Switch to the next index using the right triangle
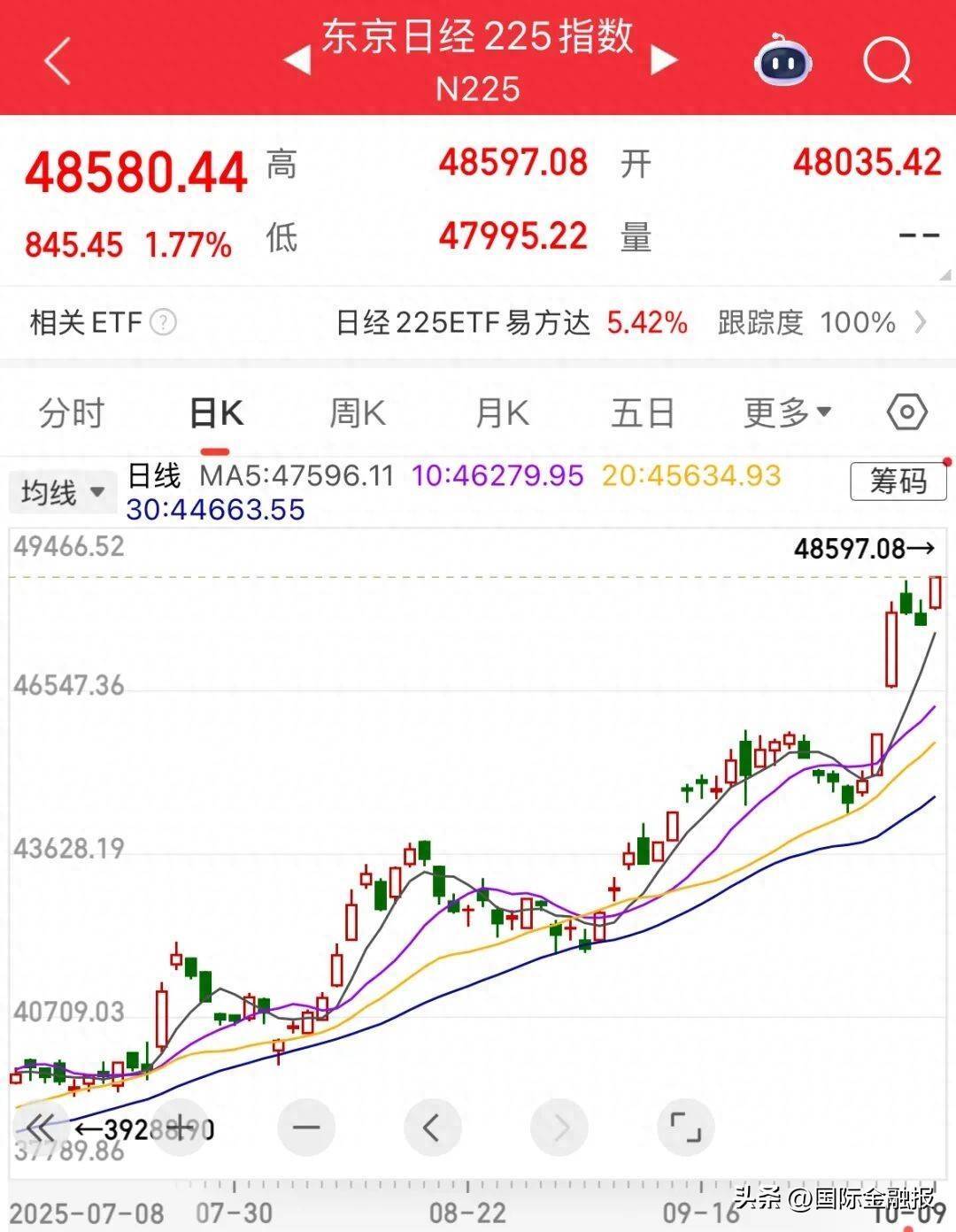Viewport: 956px width, 1232px height. click(664, 60)
